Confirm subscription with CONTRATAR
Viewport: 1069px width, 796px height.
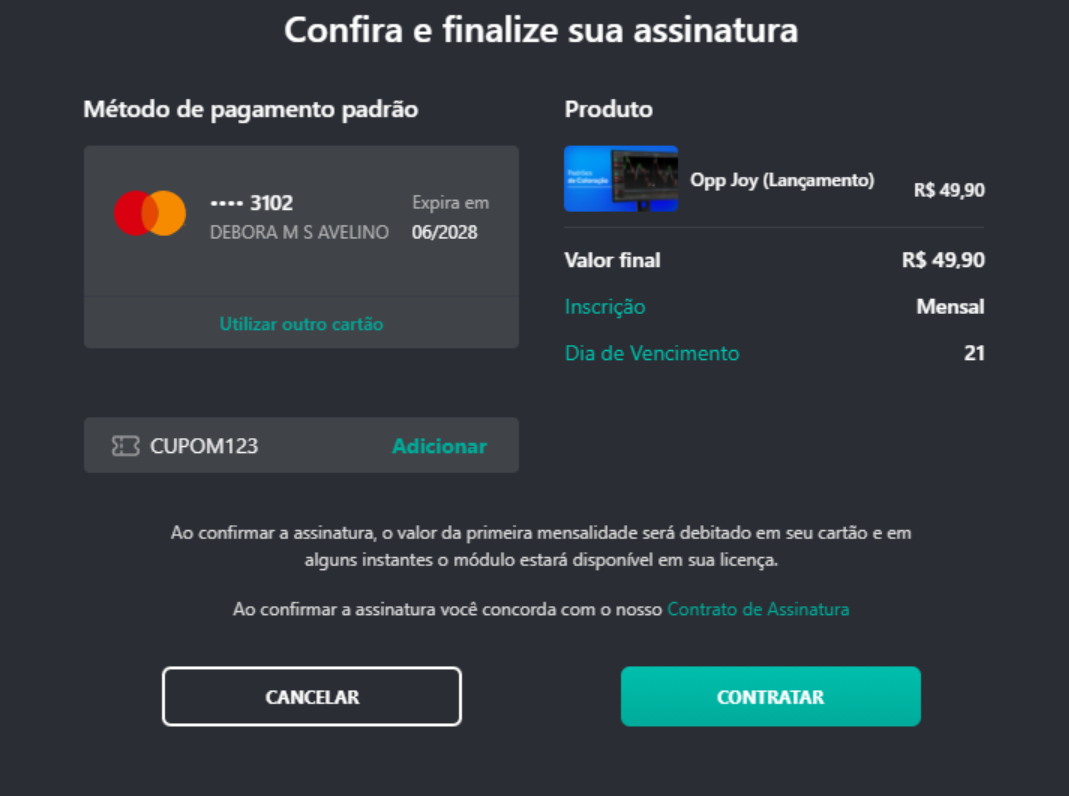tap(770, 697)
